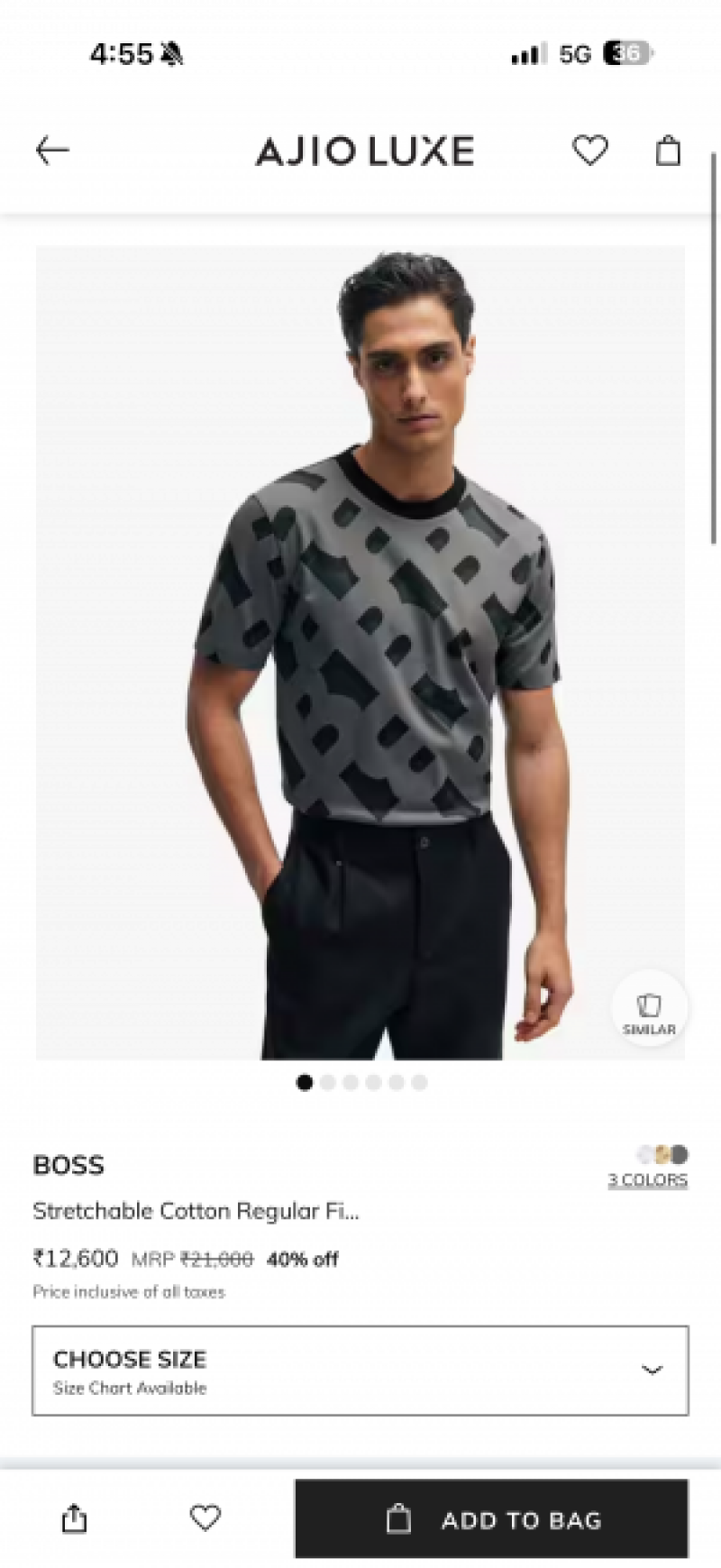Image resolution: width=721 pixels, height=1568 pixels.
Task: Open the wishlist heart in header
Action: [x=590, y=151]
